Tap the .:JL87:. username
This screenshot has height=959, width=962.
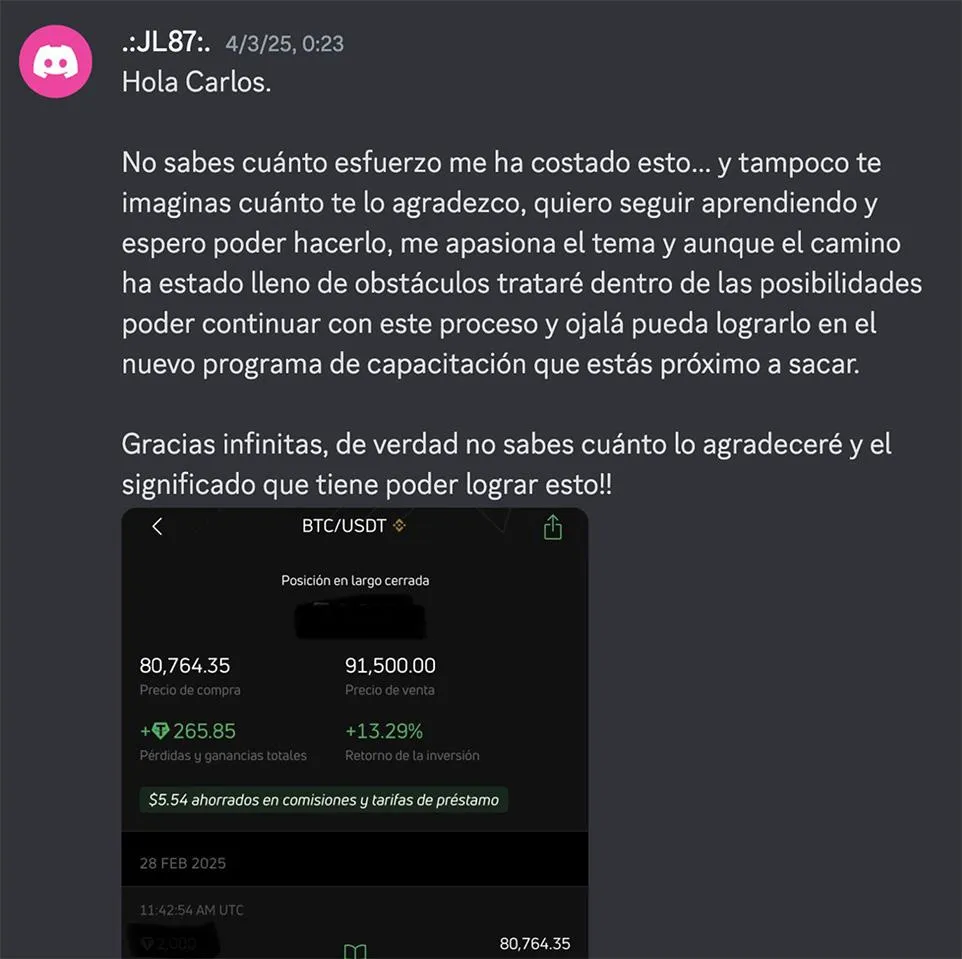point(165,43)
